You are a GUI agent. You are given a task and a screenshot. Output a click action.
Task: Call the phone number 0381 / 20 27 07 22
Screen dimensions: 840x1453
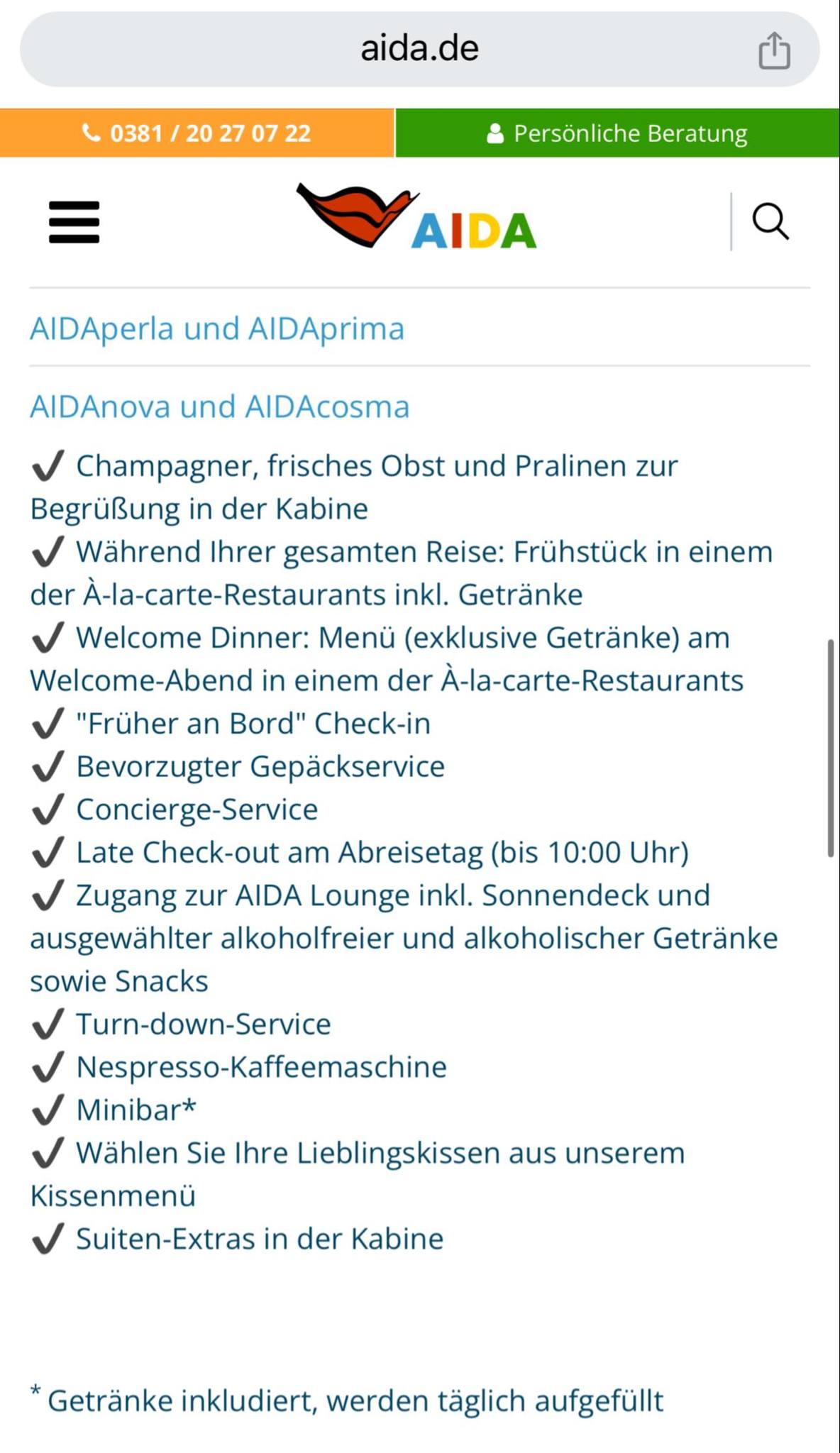tap(197, 133)
